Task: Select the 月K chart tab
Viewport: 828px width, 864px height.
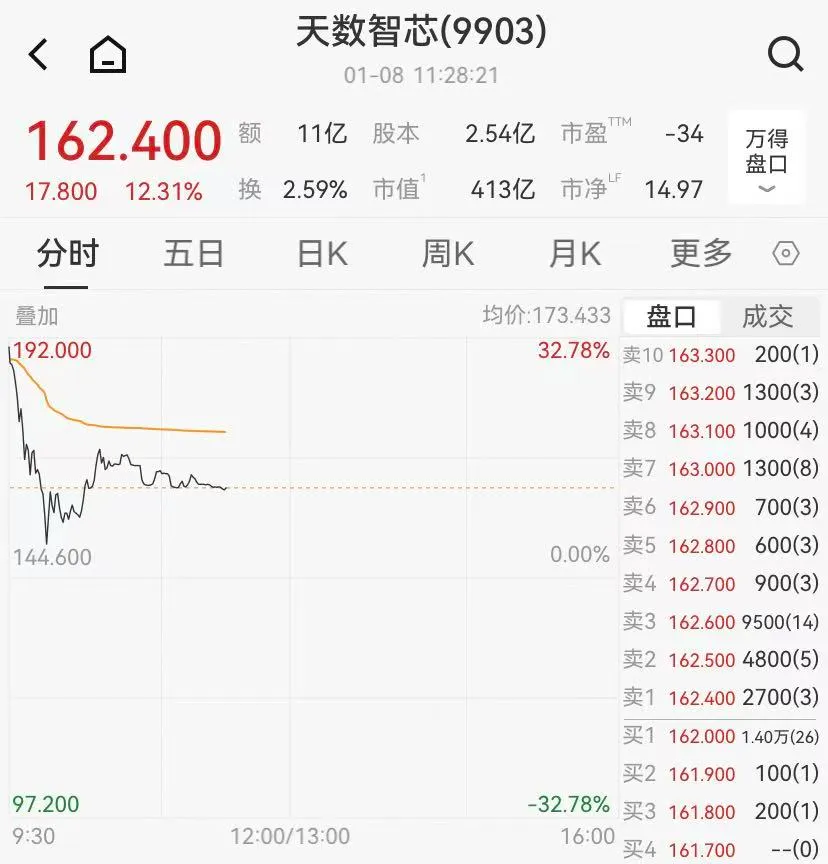Action: pyautogui.click(x=575, y=254)
